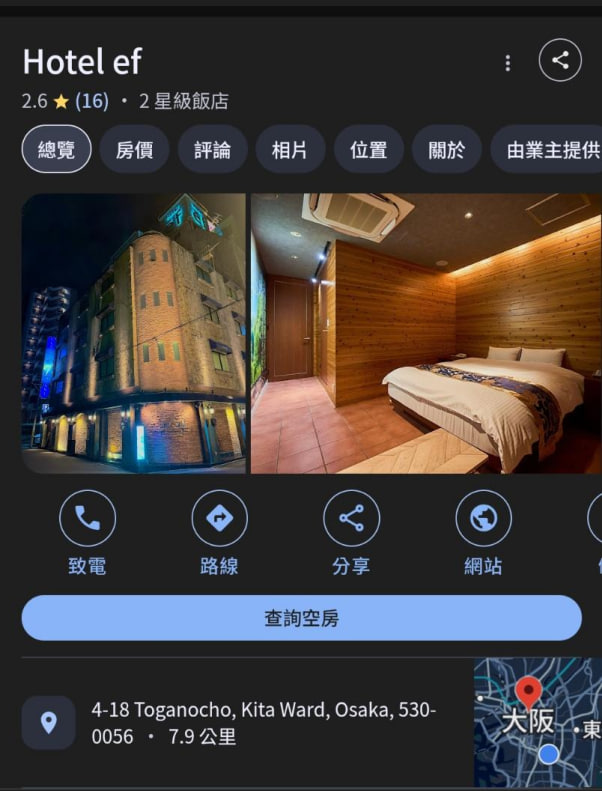Tap the share icon beside Hotel ef
602x792 pixels.
[560, 61]
